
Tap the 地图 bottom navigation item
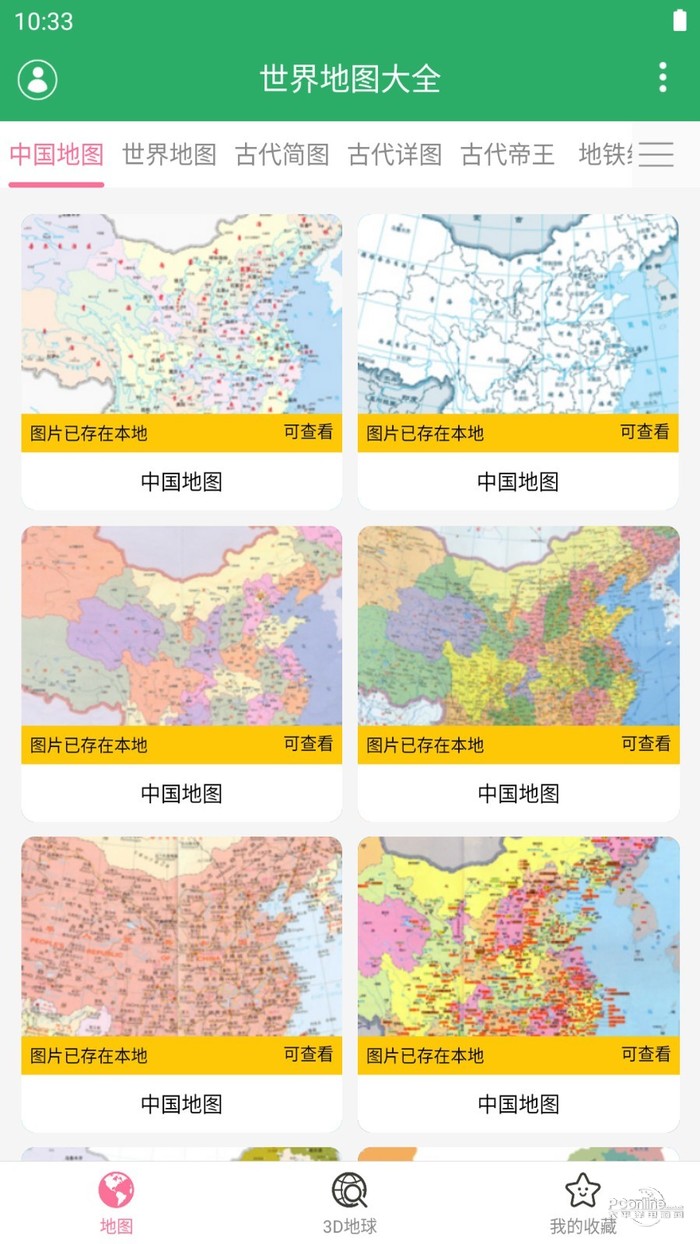116,1203
